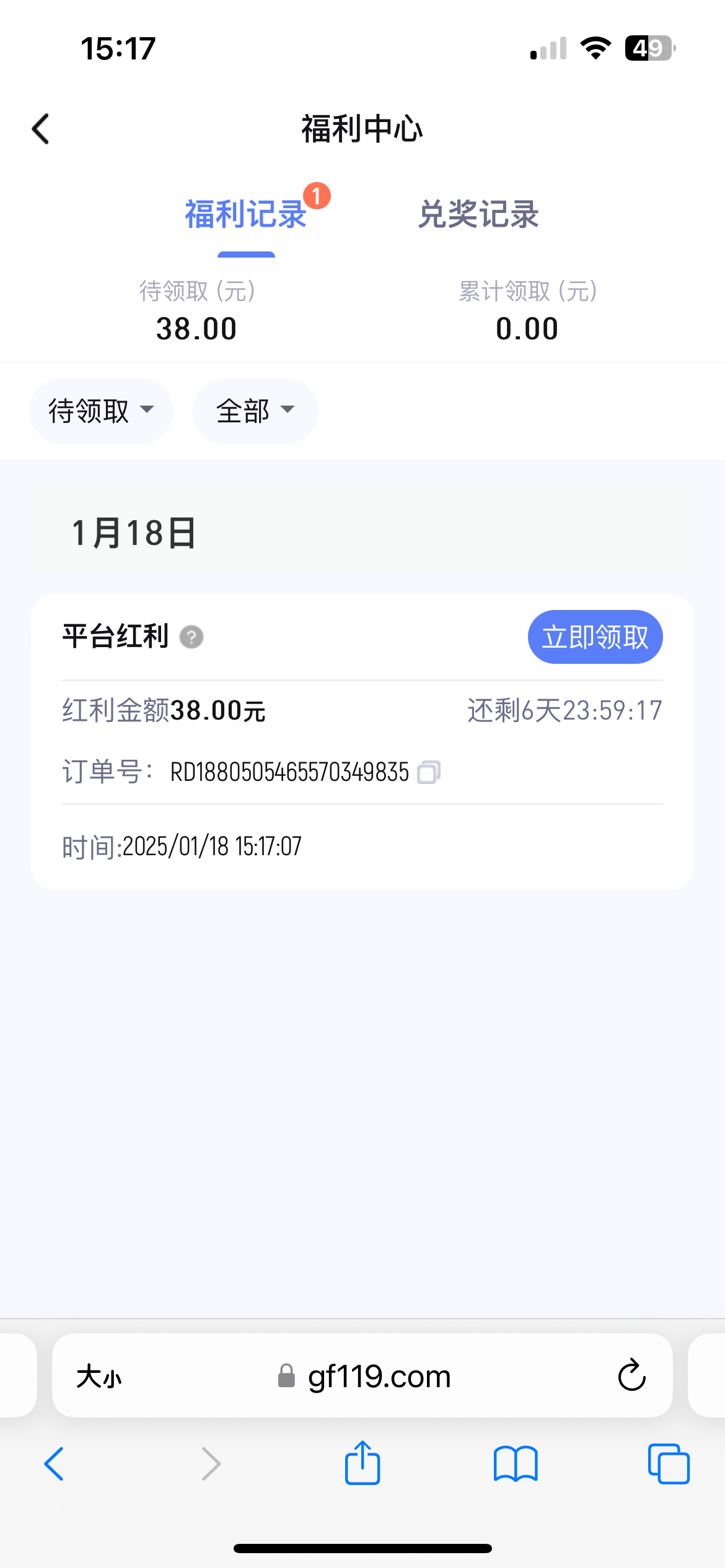Tap the gf119.com address bar

[378, 1377]
